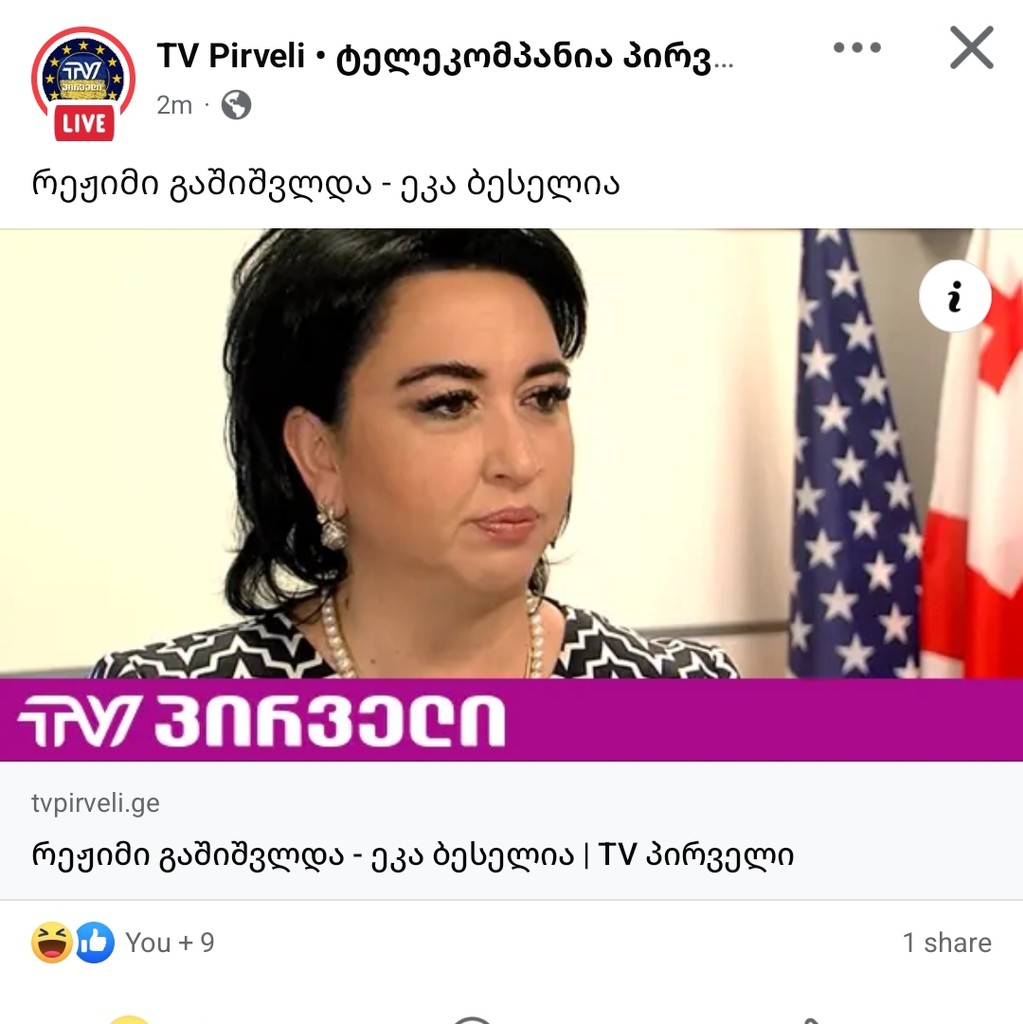Close the post with the X button

(x=969, y=47)
